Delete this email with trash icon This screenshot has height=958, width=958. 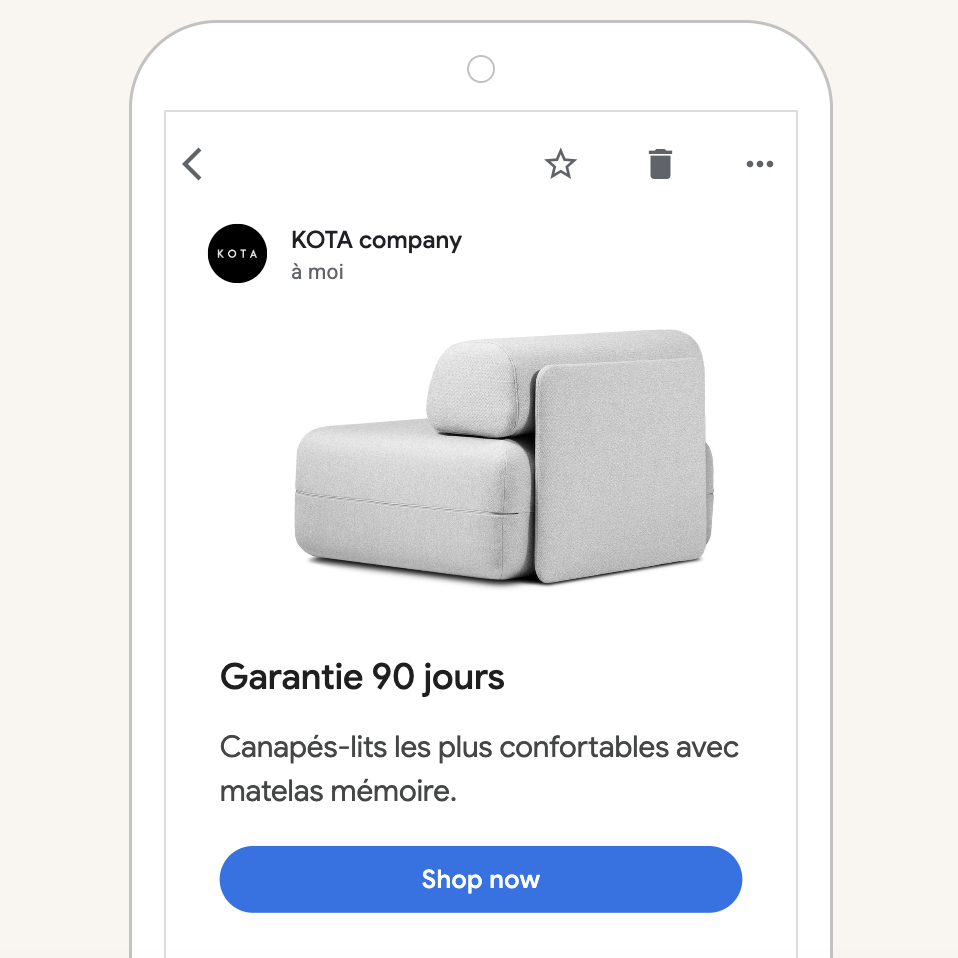(x=660, y=164)
